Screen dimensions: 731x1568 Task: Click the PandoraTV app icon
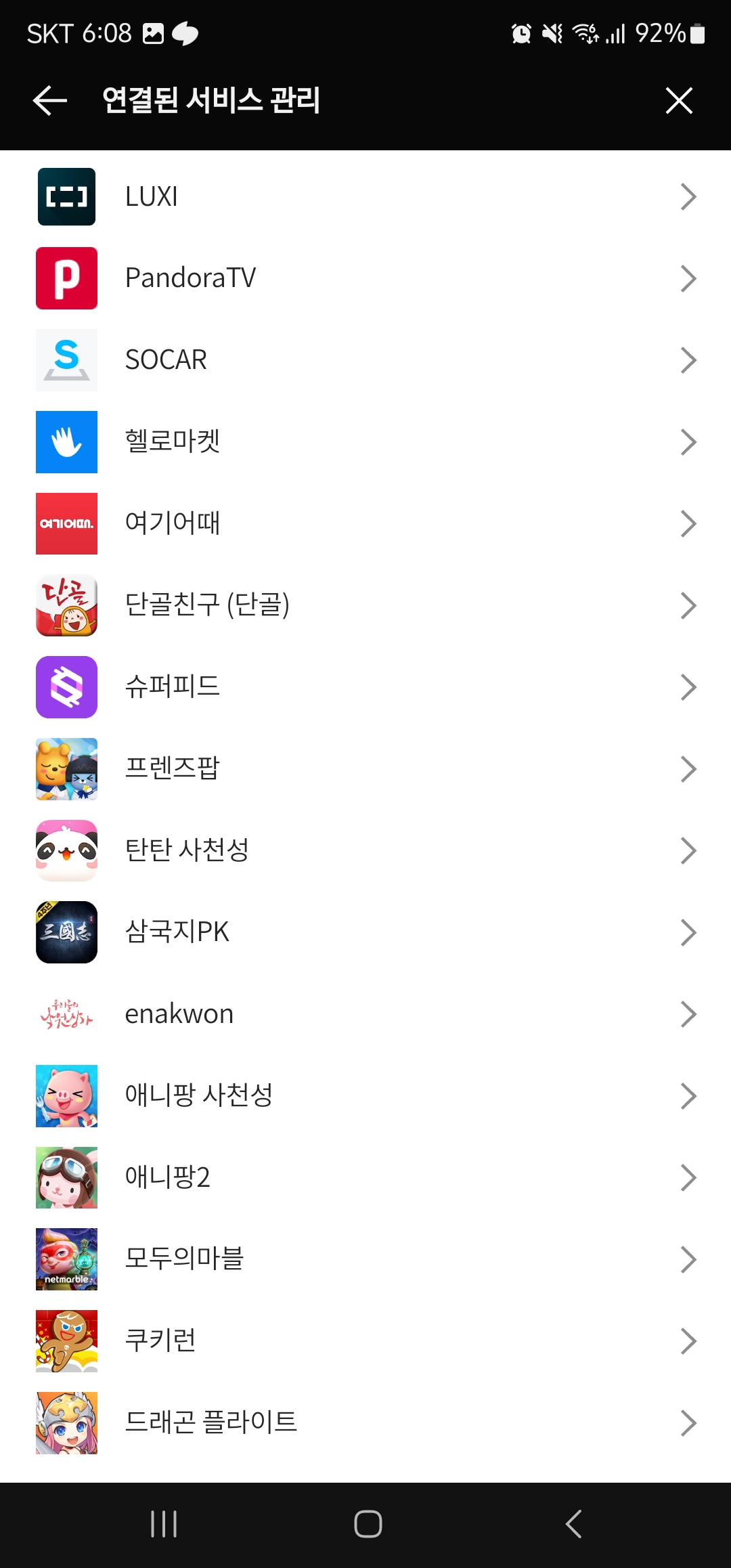tap(66, 278)
